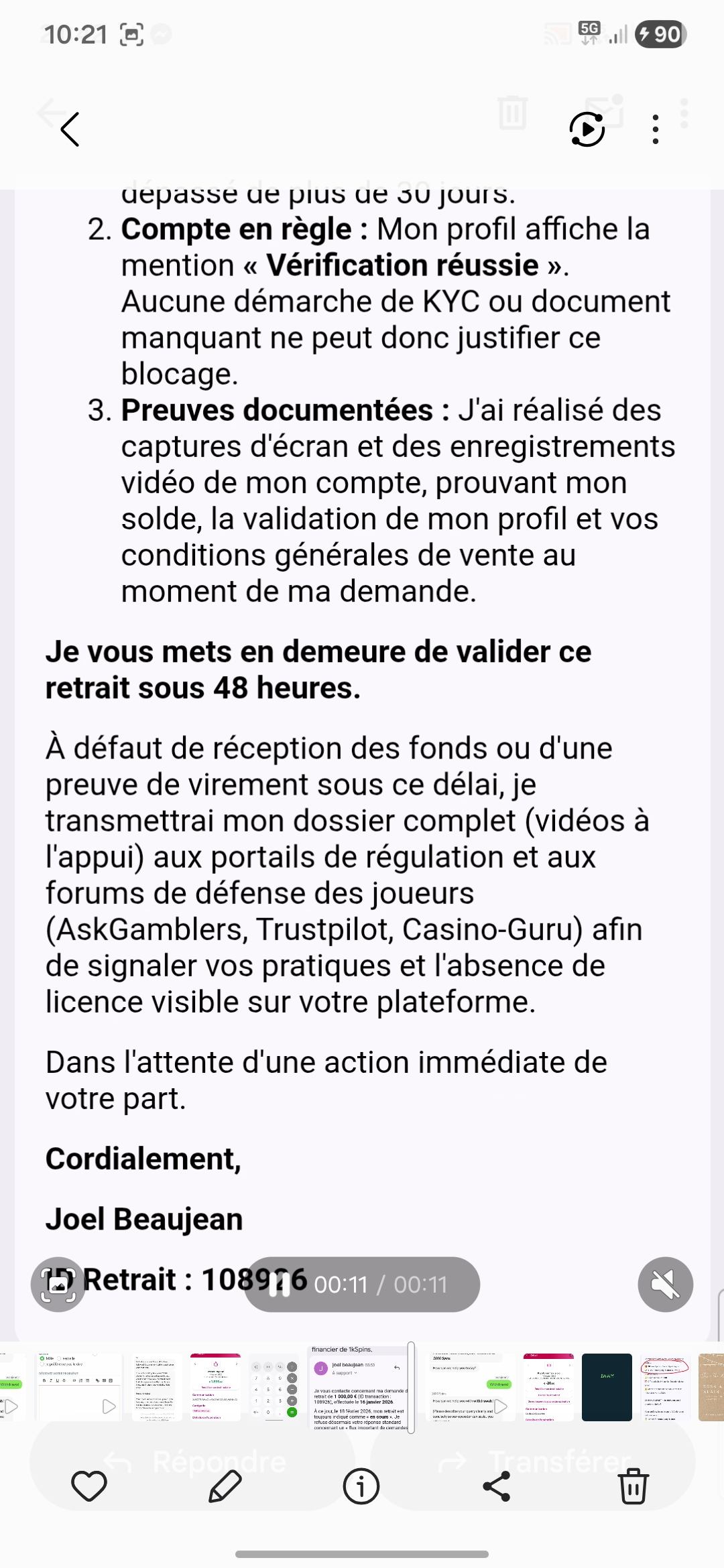This screenshot has width=724, height=1568.
Task: Delete video using the bottom trash icon
Action: coord(633,1486)
